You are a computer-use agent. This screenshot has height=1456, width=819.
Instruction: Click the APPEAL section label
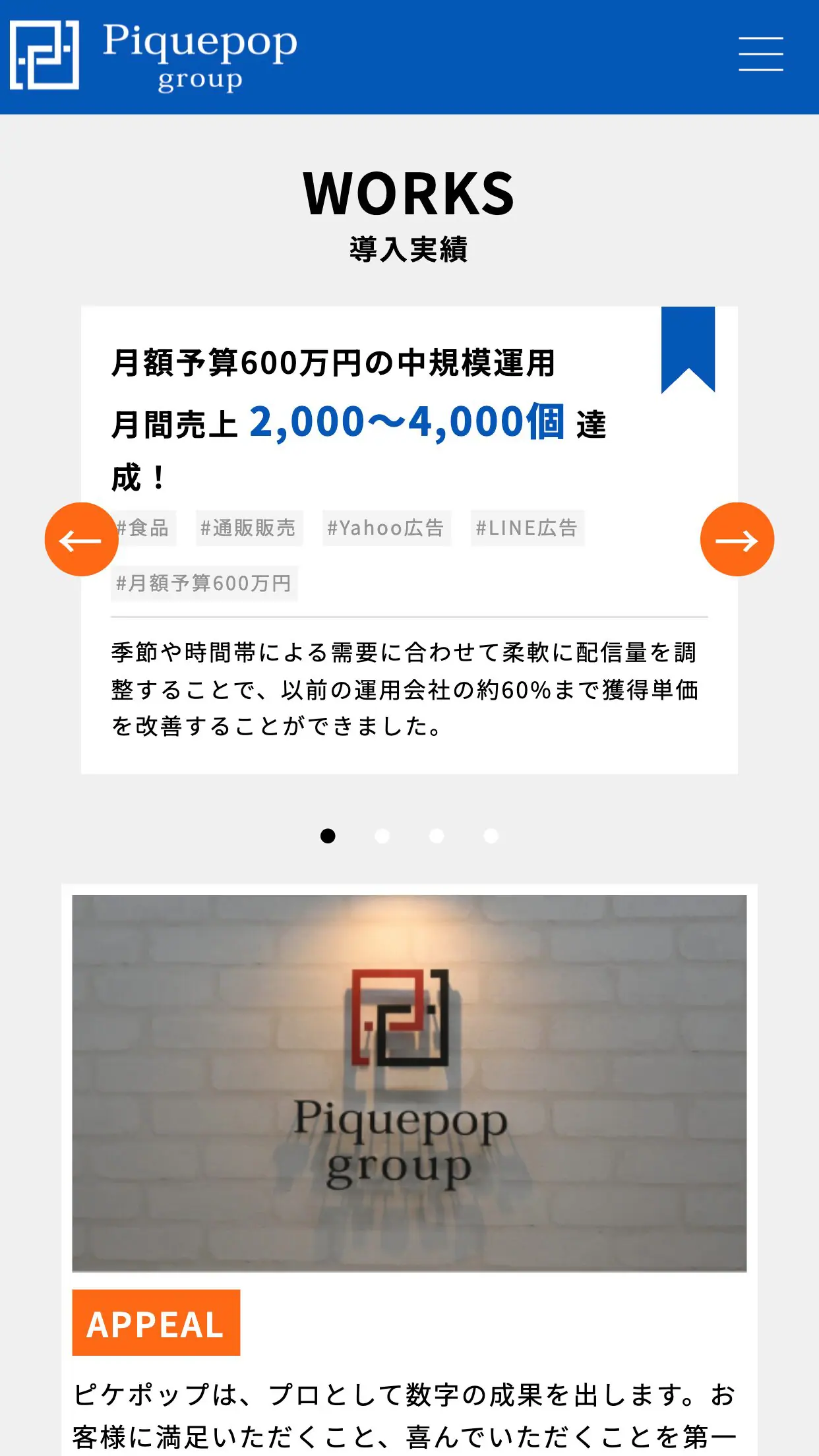[156, 1322]
